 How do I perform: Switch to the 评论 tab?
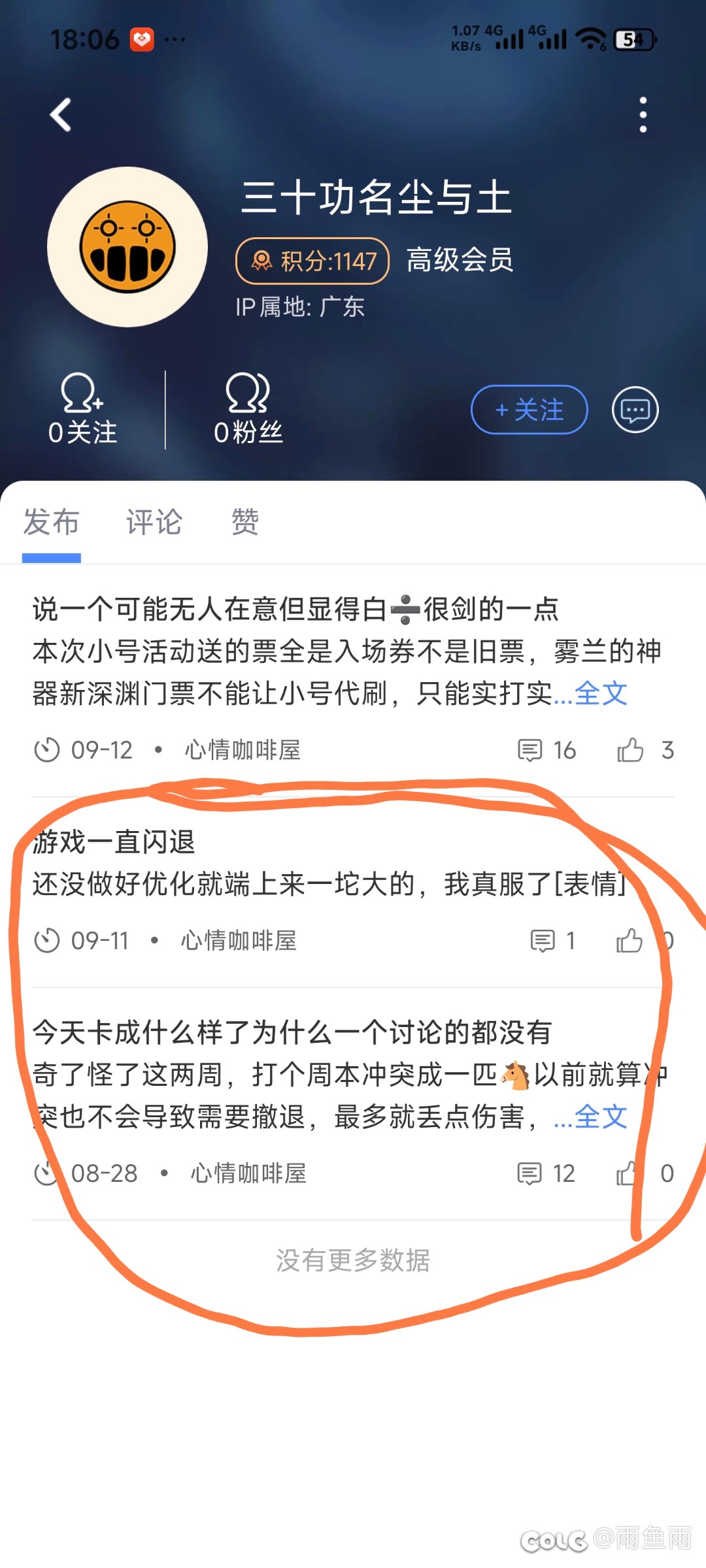click(154, 522)
